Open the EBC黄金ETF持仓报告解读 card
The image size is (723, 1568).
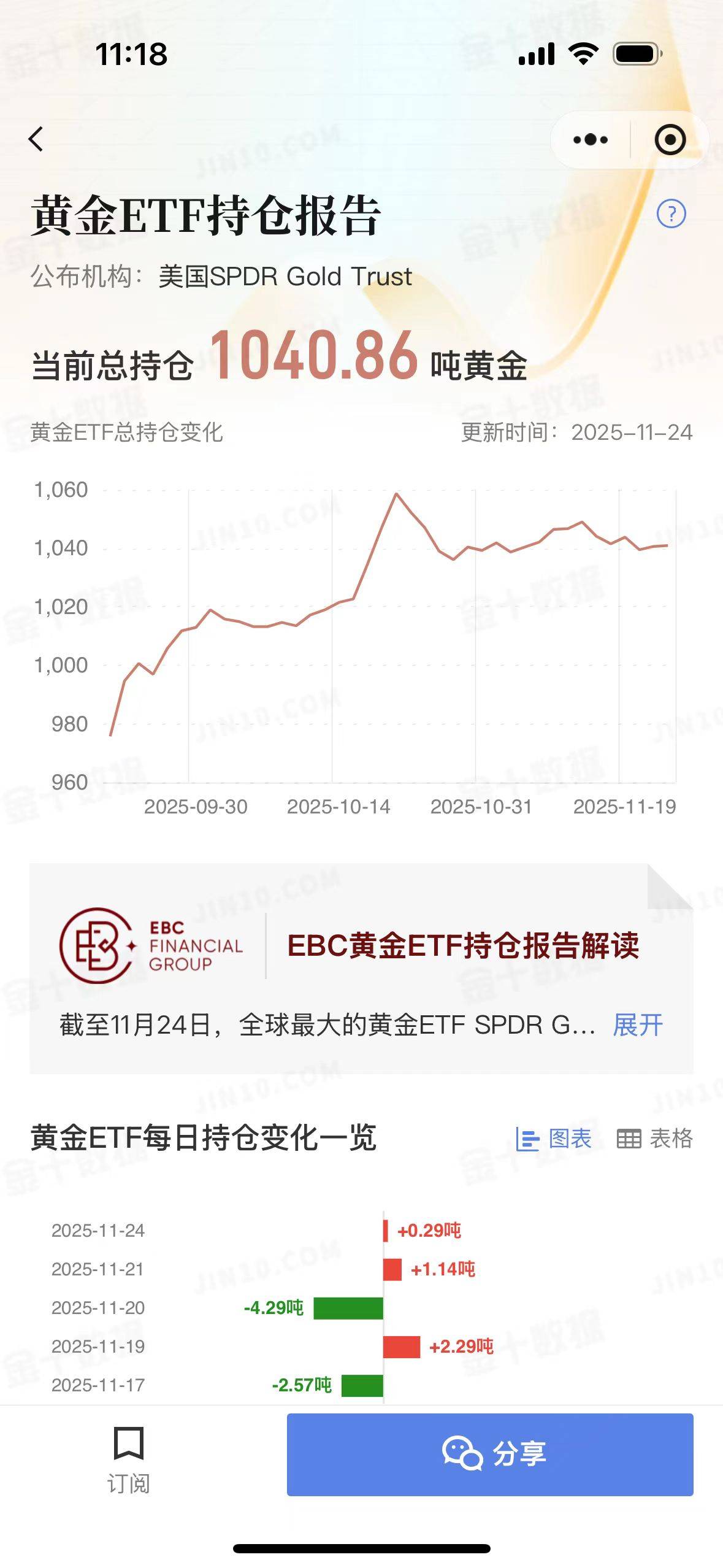462,945
